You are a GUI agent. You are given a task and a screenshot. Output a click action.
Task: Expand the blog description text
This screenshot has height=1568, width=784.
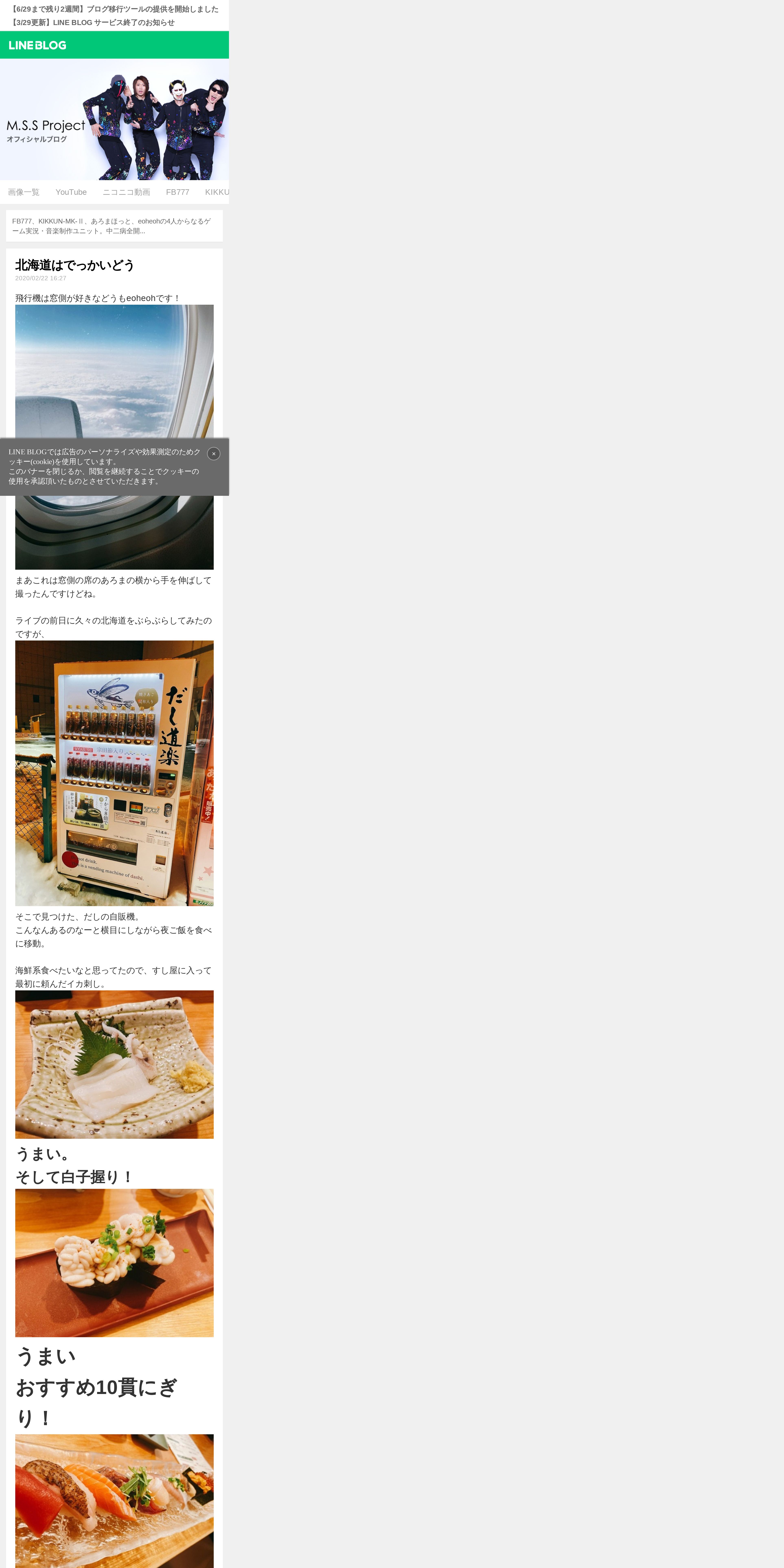(114, 226)
